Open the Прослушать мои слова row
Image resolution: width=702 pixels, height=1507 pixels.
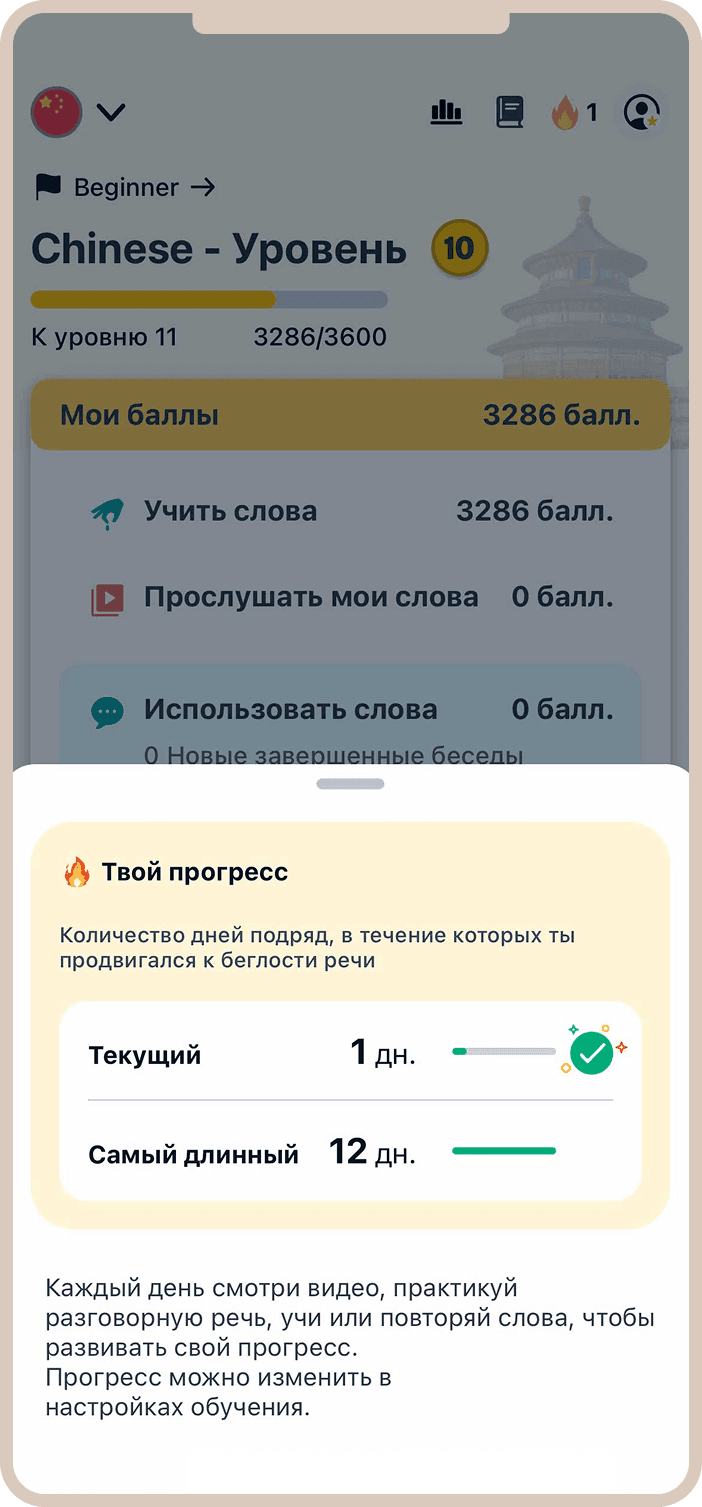coord(350,598)
